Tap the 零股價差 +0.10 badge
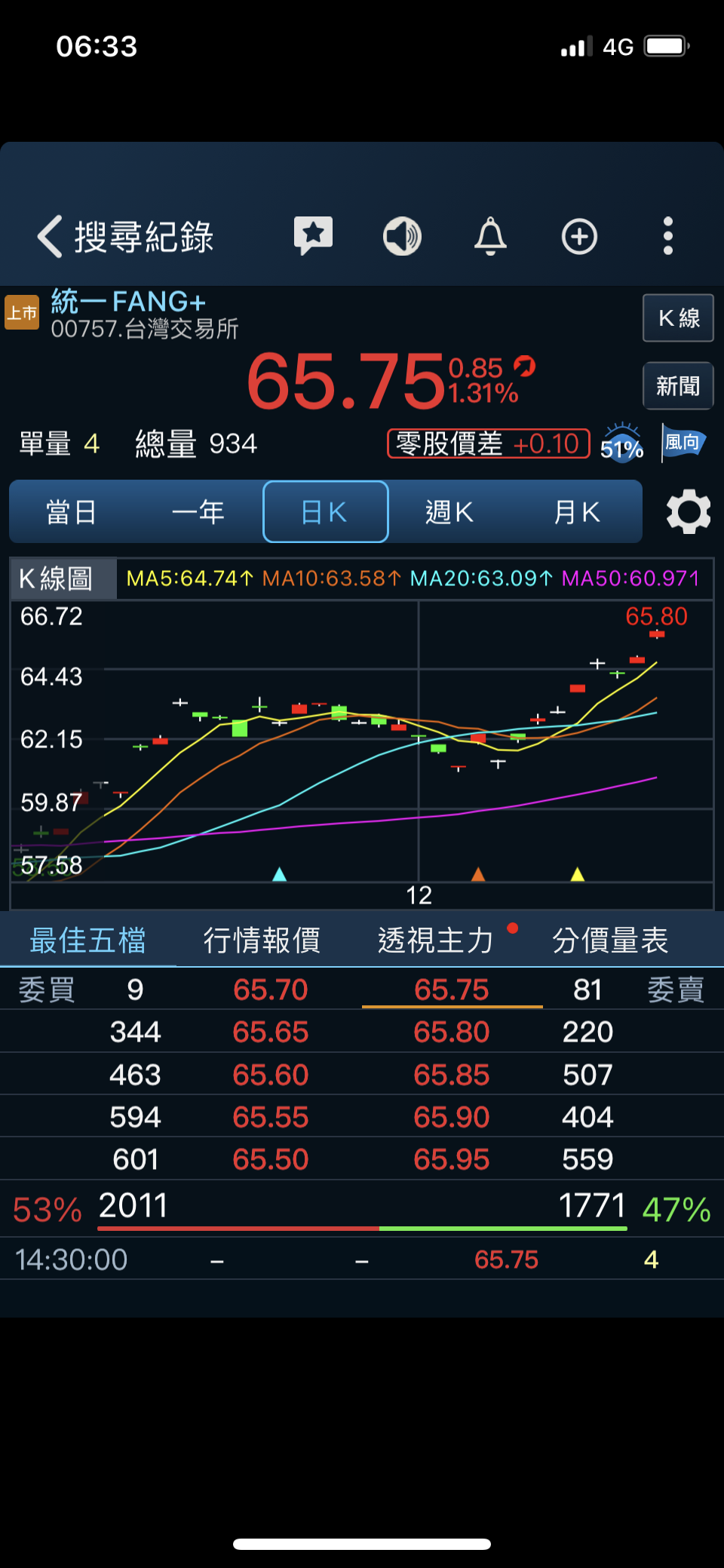724x1568 pixels. point(488,443)
